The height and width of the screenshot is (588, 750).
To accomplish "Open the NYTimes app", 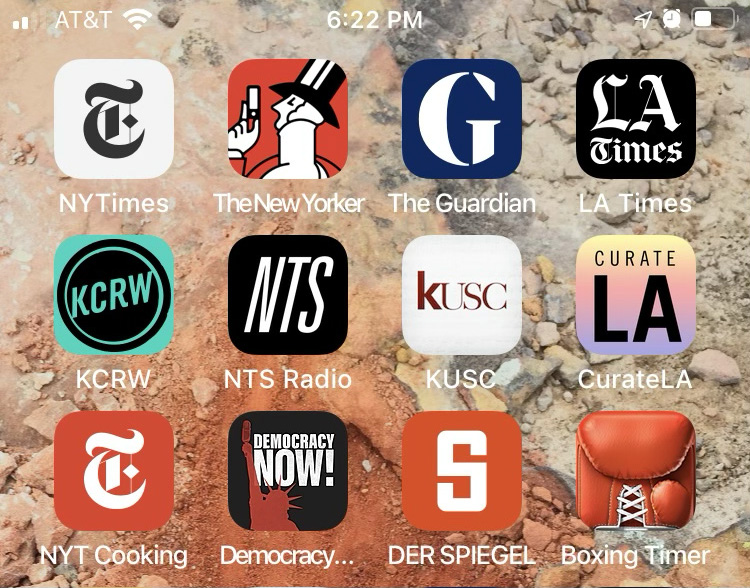I will pos(114,119).
